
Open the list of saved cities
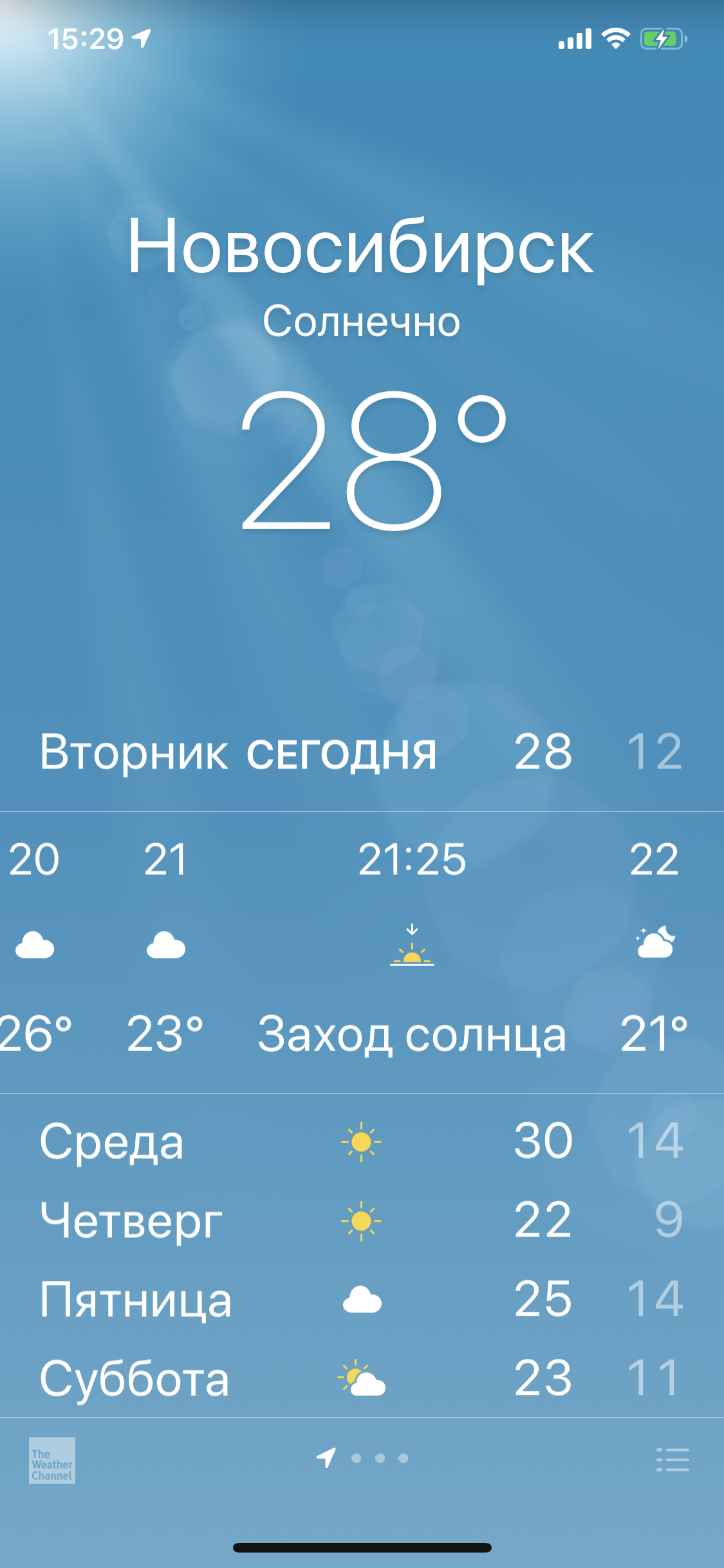(x=673, y=1460)
